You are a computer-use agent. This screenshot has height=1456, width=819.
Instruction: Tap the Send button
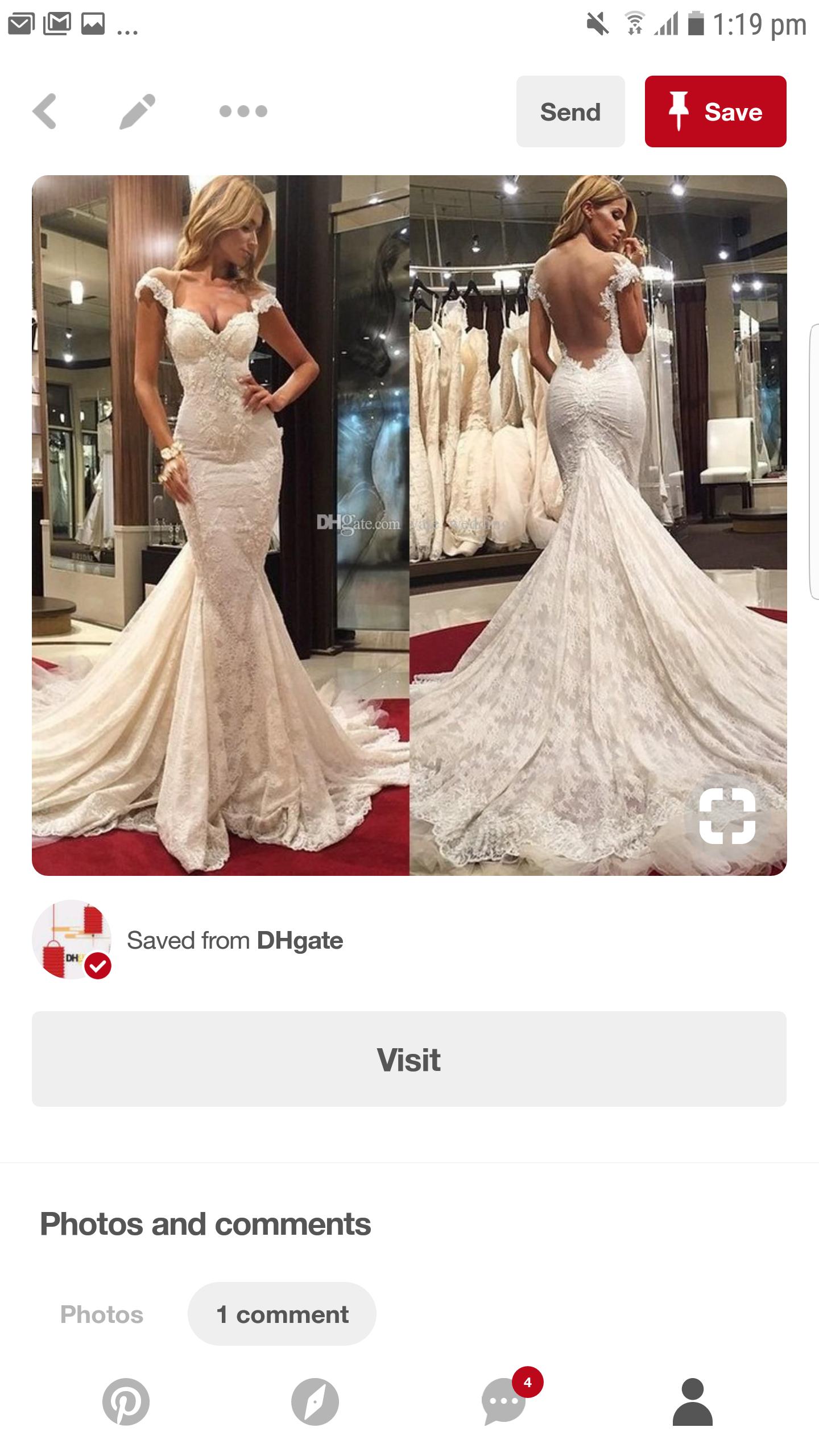pyautogui.click(x=570, y=111)
